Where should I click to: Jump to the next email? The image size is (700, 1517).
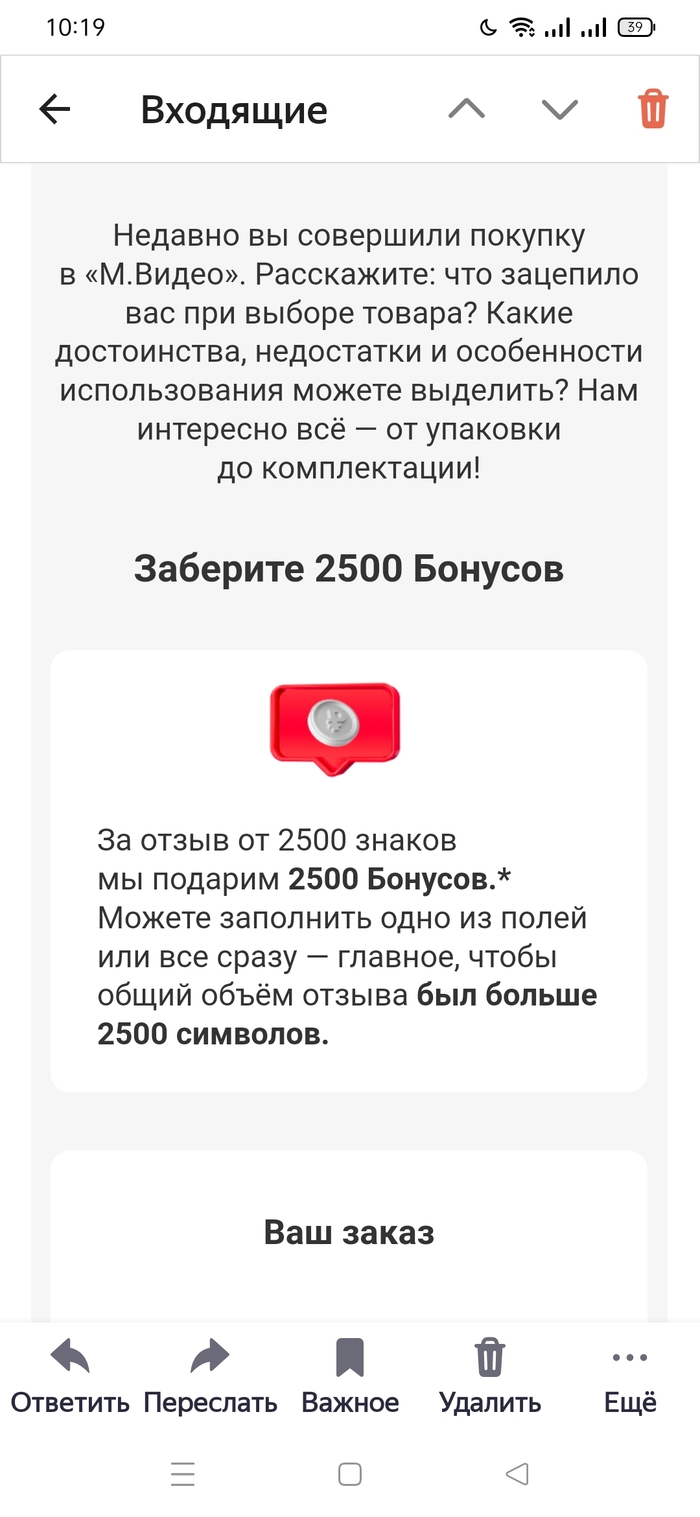(x=559, y=109)
